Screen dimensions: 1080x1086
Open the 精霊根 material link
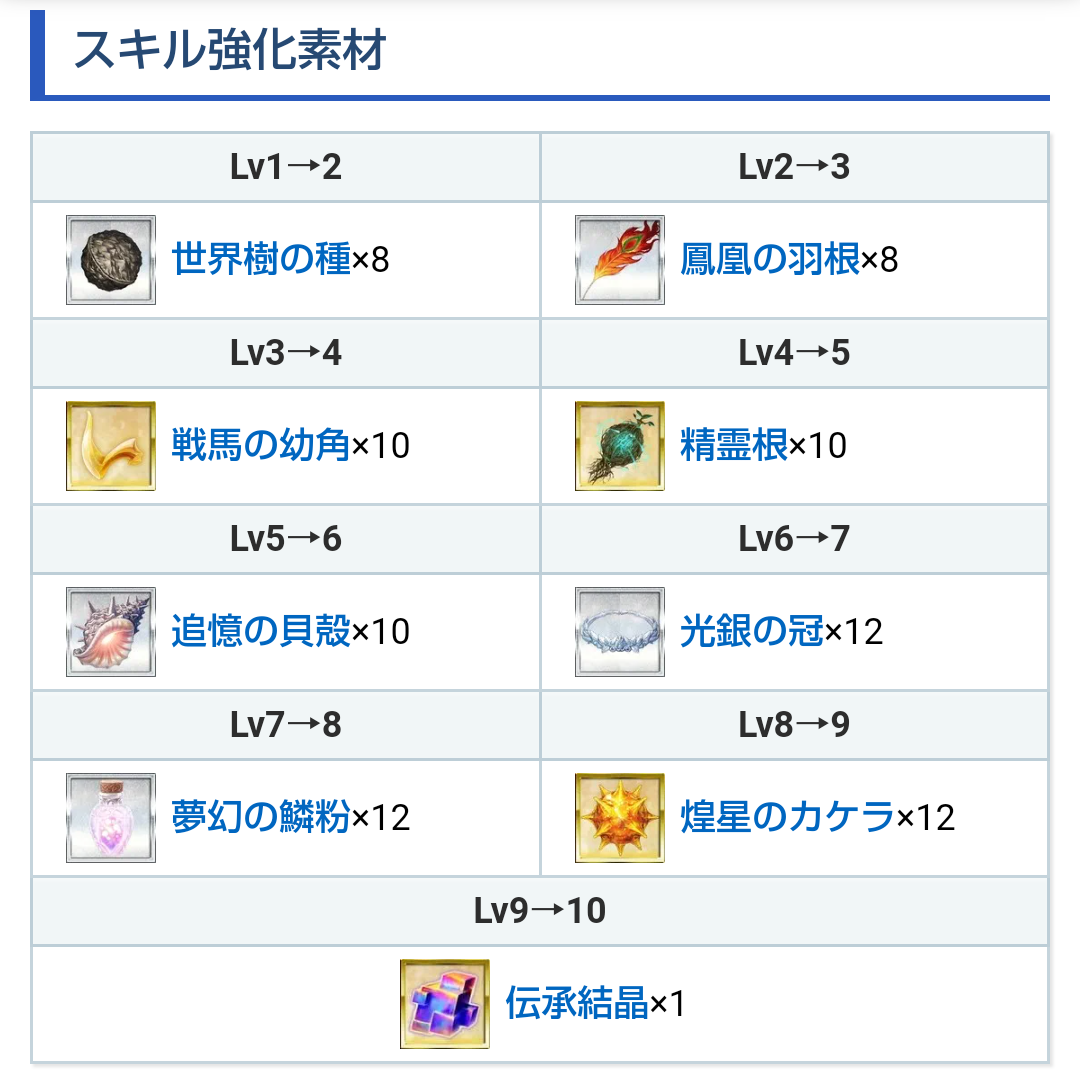click(734, 446)
